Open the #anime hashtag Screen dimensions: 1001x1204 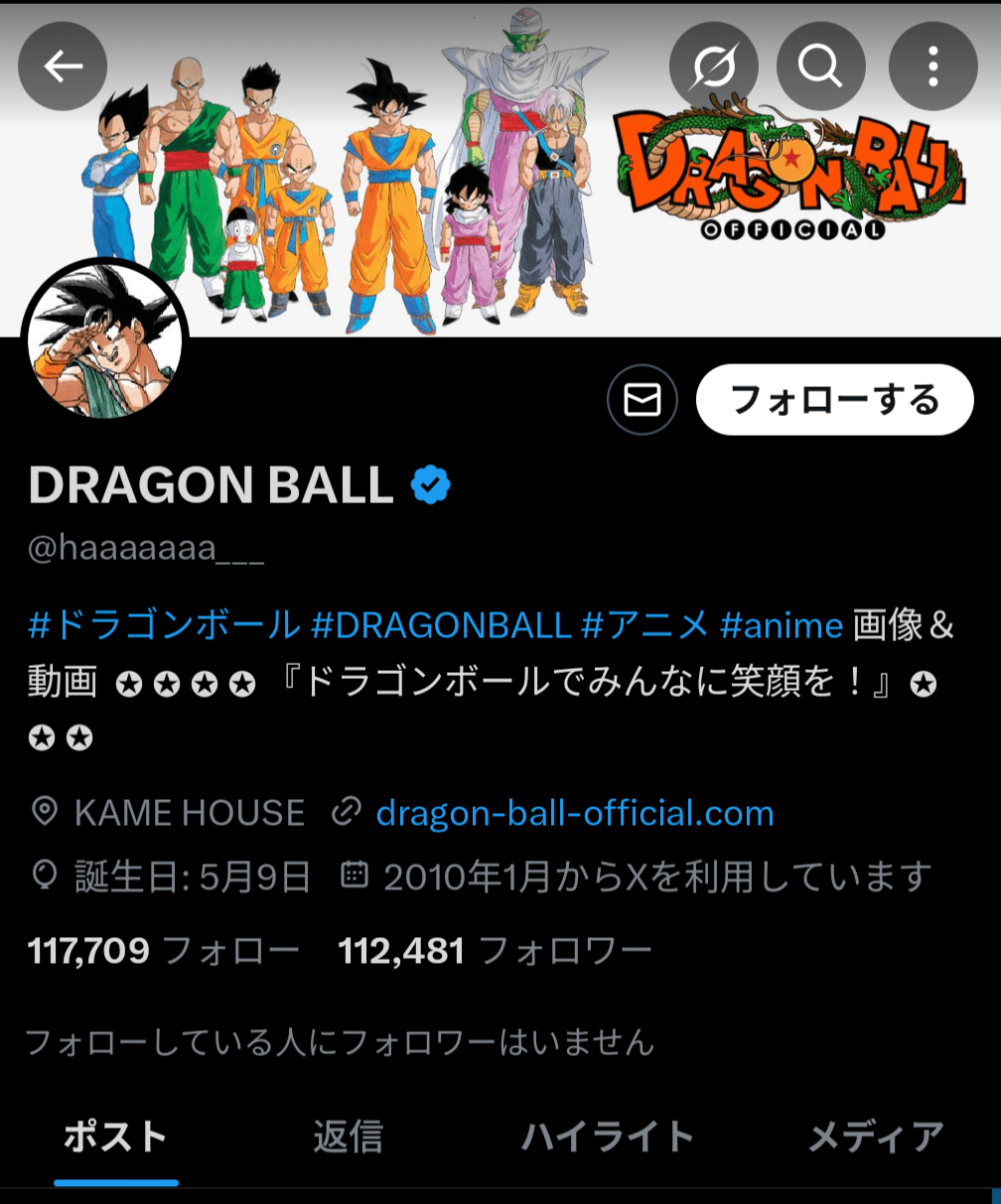[x=781, y=625]
